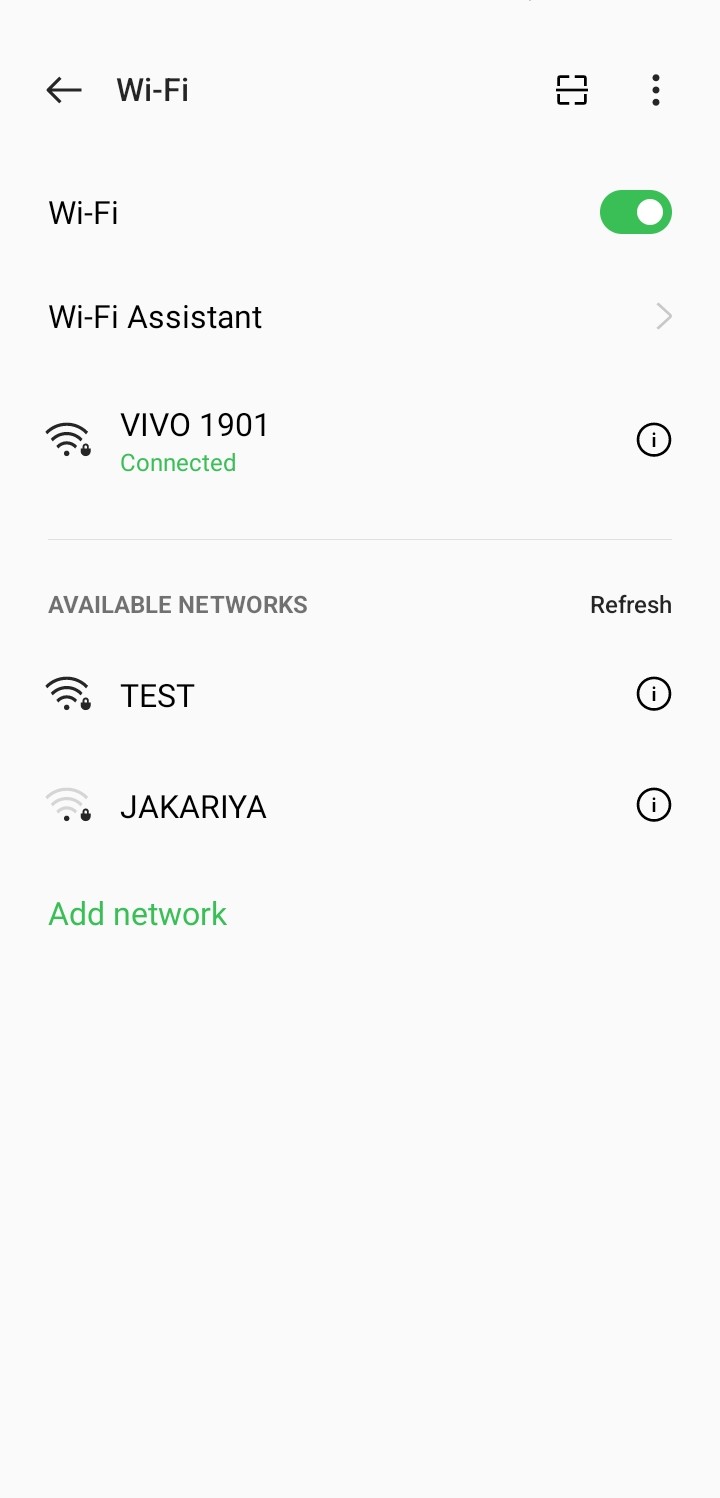Open the QR code scanner icon
Viewport: 720px width, 1498px height.
(x=572, y=90)
